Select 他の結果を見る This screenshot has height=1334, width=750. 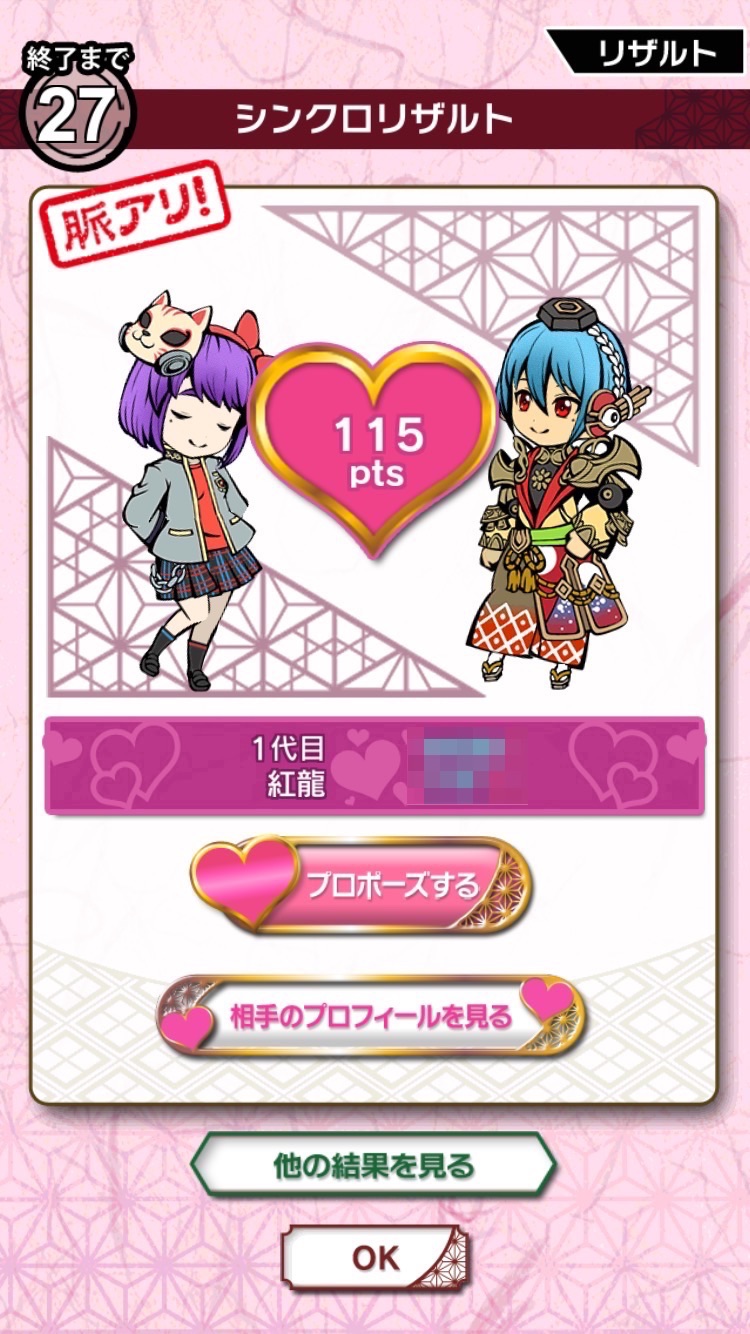[373, 1165]
